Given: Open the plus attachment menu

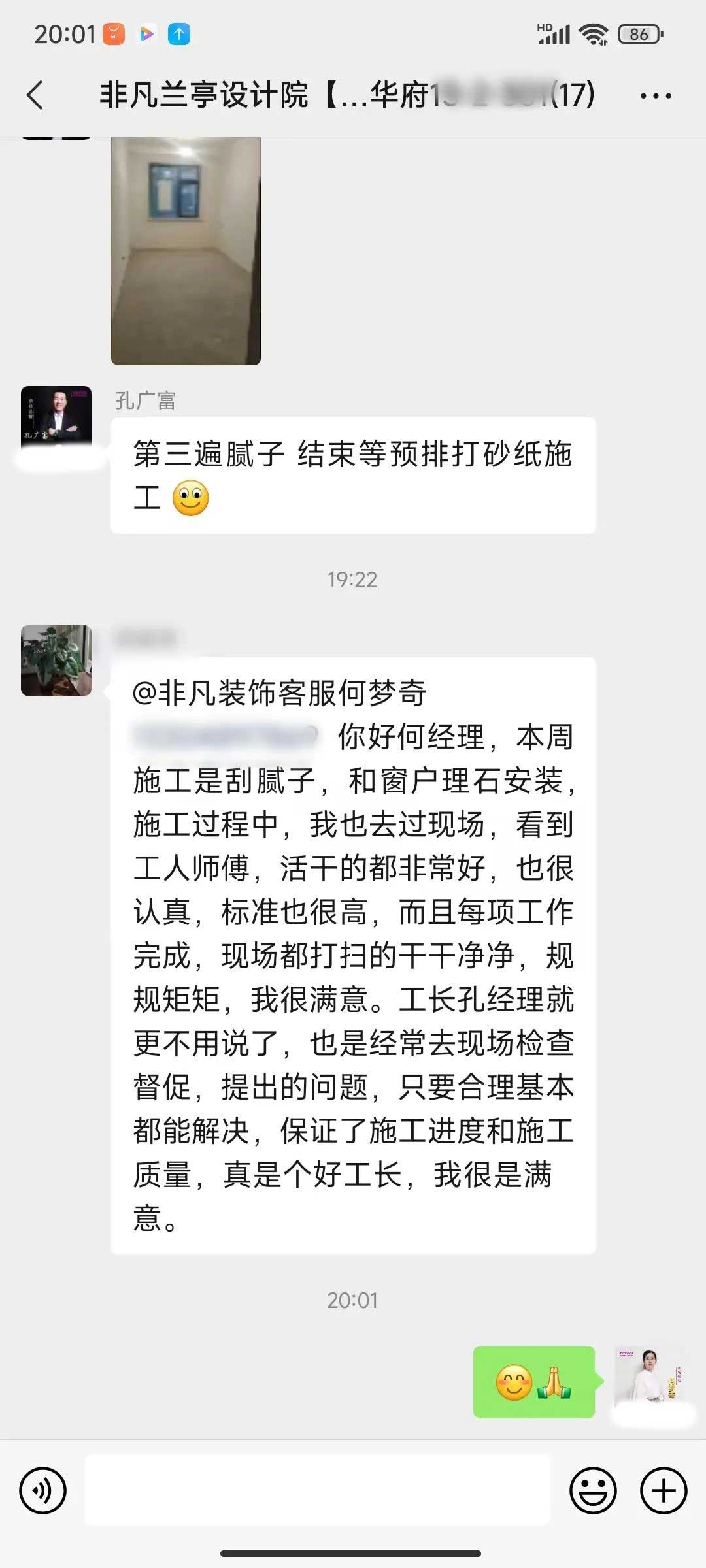Looking at the screenshot, I should 664,1491.
